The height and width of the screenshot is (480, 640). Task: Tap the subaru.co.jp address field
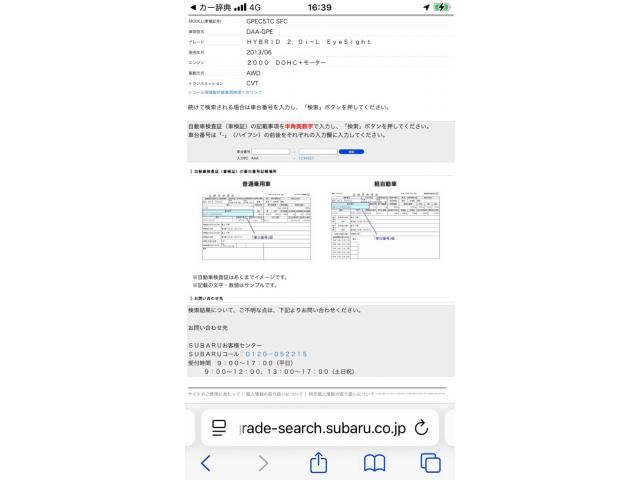[322, 428]
